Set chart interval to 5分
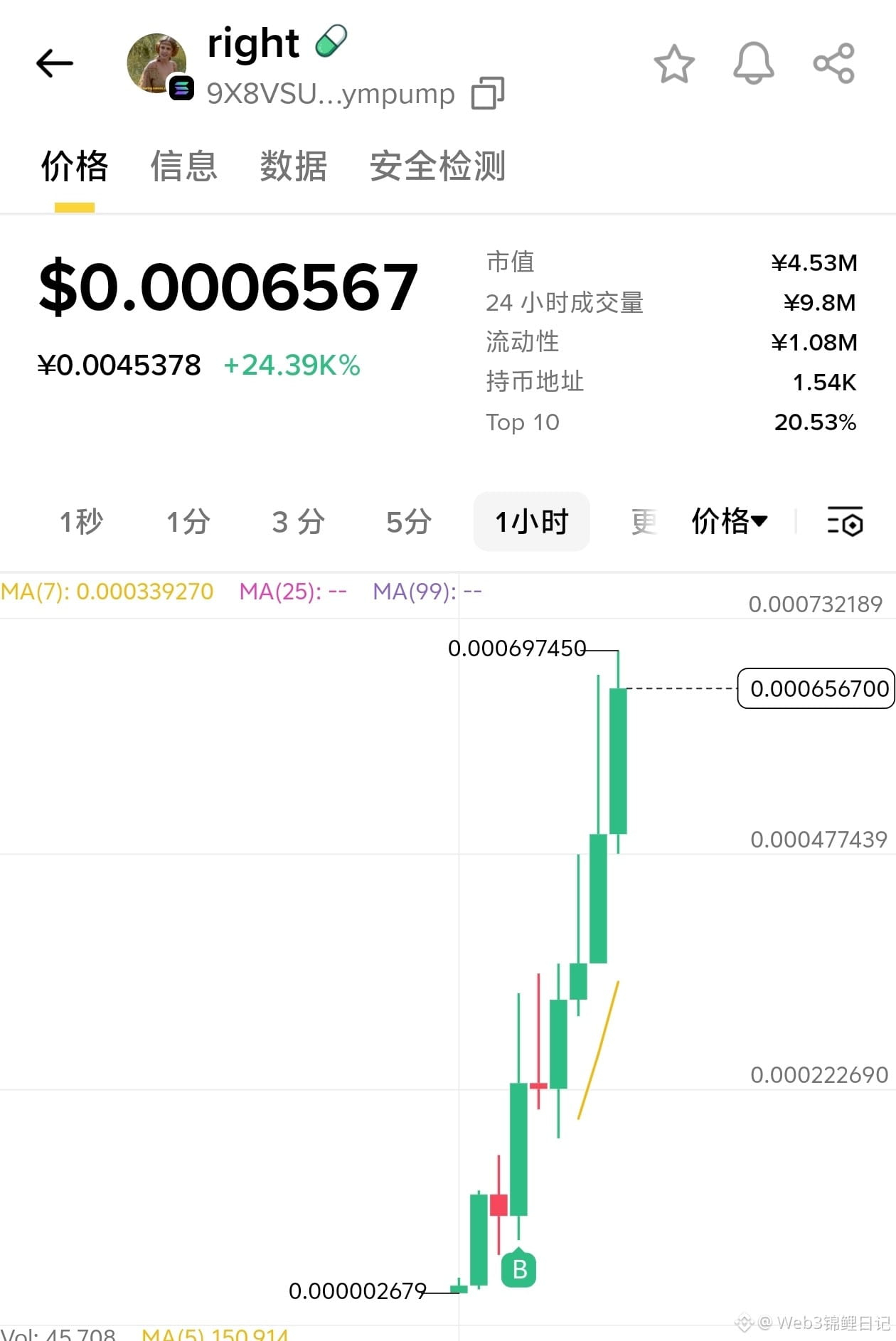This screenshot has height=1341, width=896. (408, 522)
